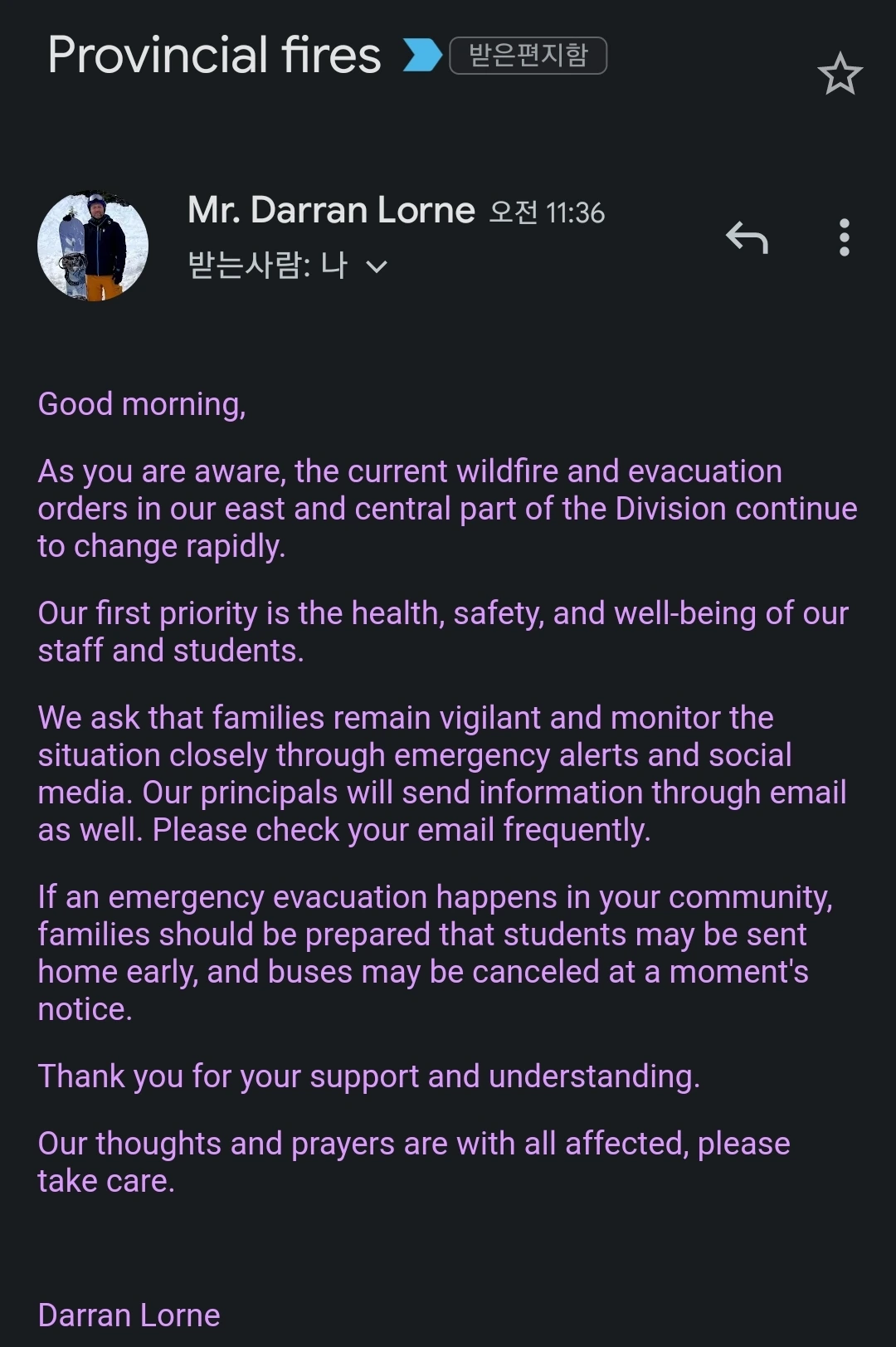
Task: Tap the 받은편지함 inbox label chip
Action: (528, 56)
